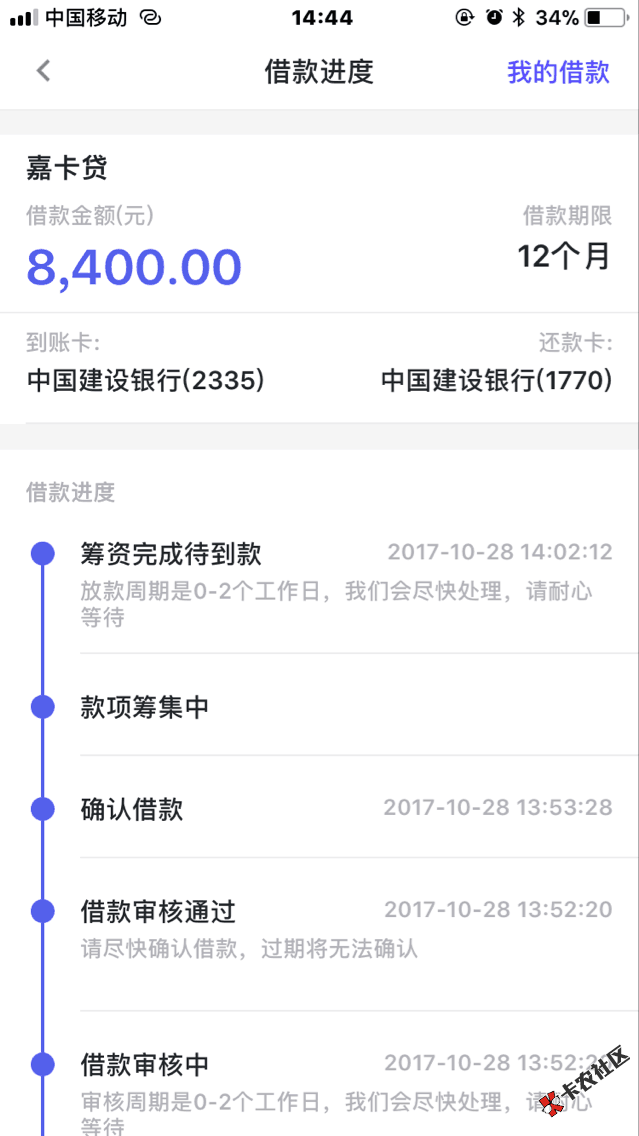Go back using the top-left arrow
This screenshot has height=1136, width=639.
point(43,71)
